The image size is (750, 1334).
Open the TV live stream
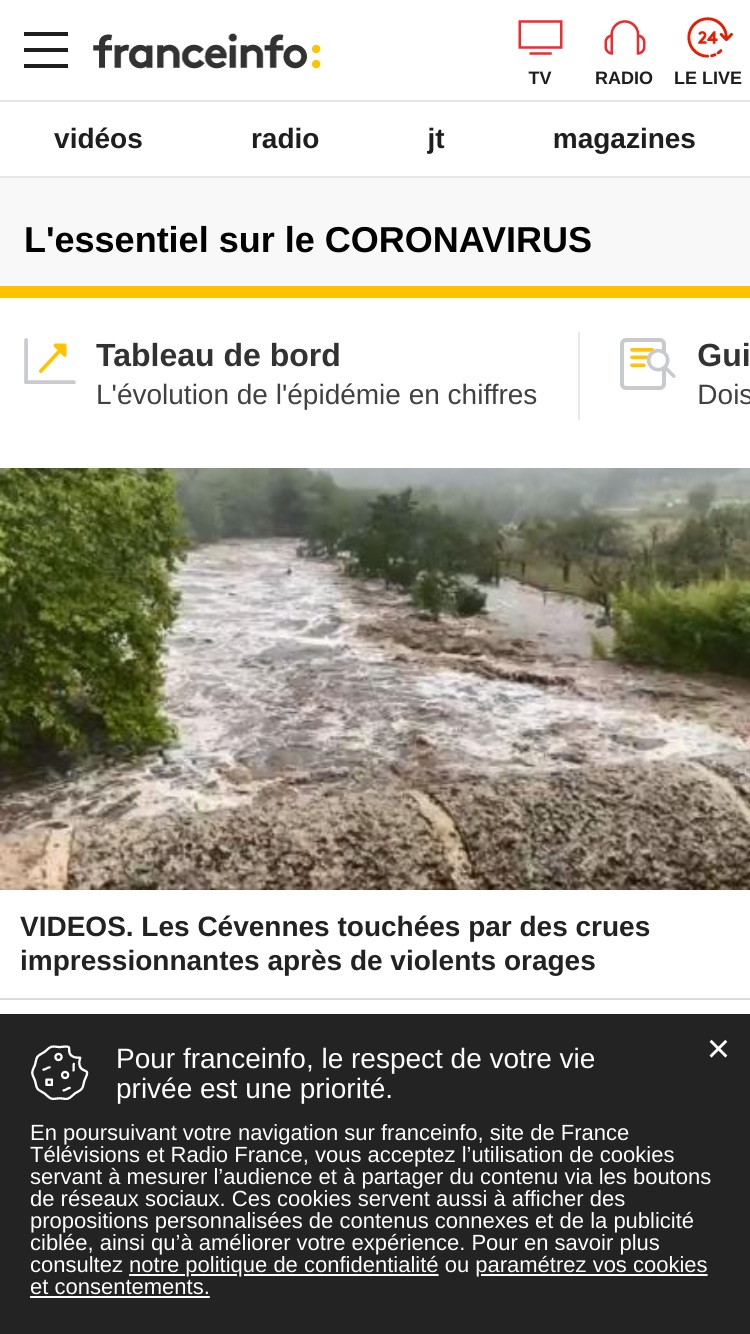(540, 52)
